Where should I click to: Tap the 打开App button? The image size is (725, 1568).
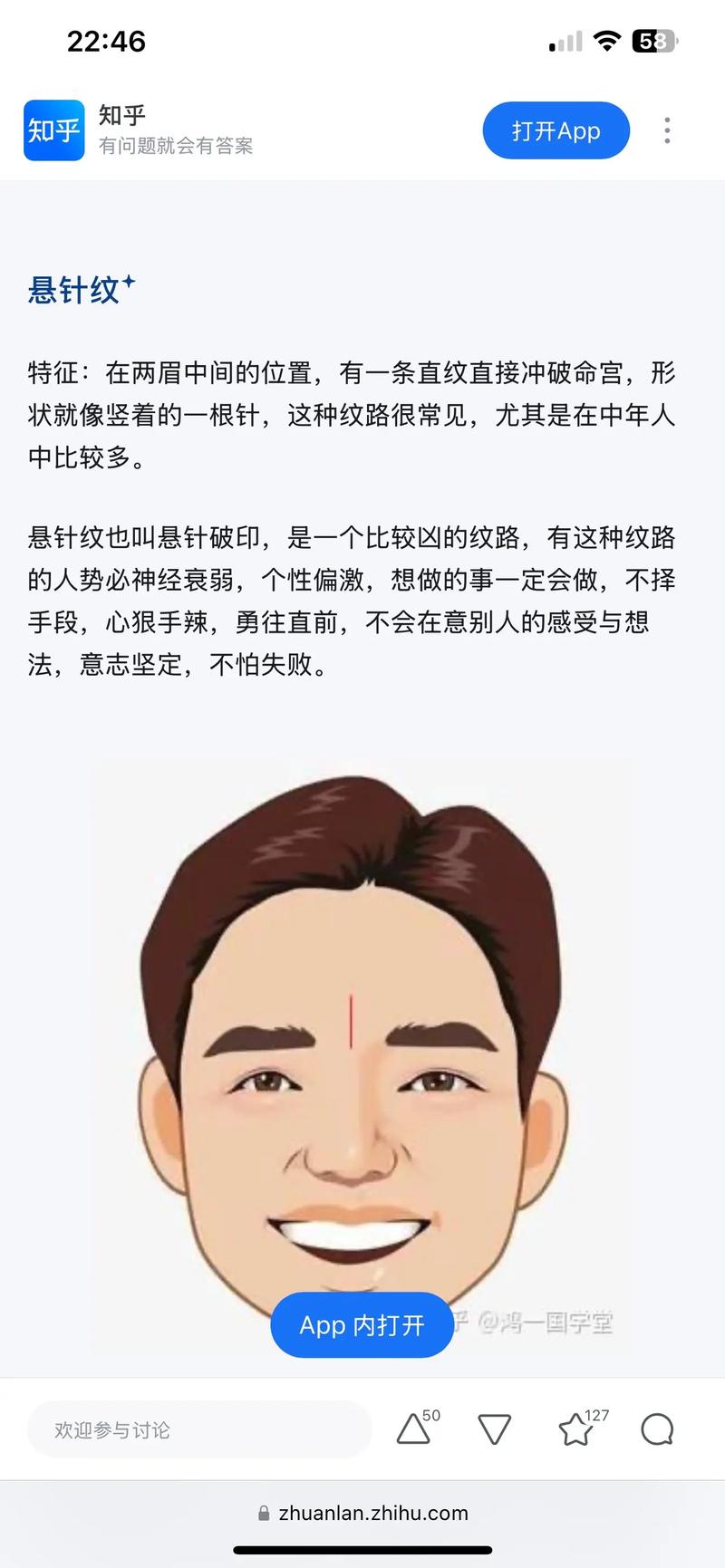(x=556, y=130)
